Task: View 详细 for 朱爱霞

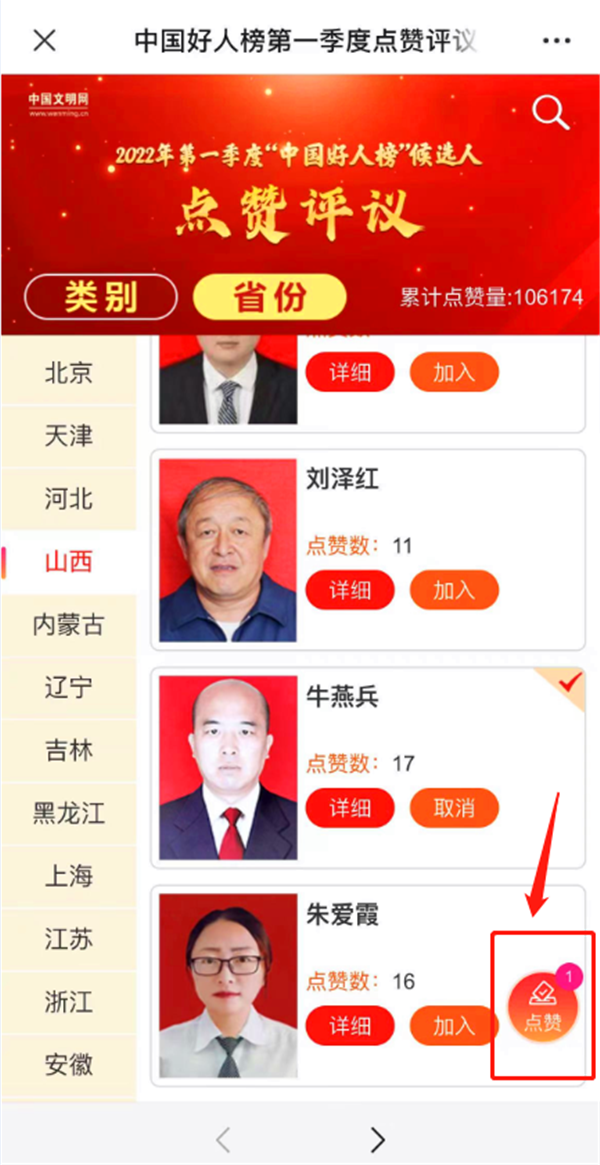Action: pyautogui.click(x=350, y=1025)
